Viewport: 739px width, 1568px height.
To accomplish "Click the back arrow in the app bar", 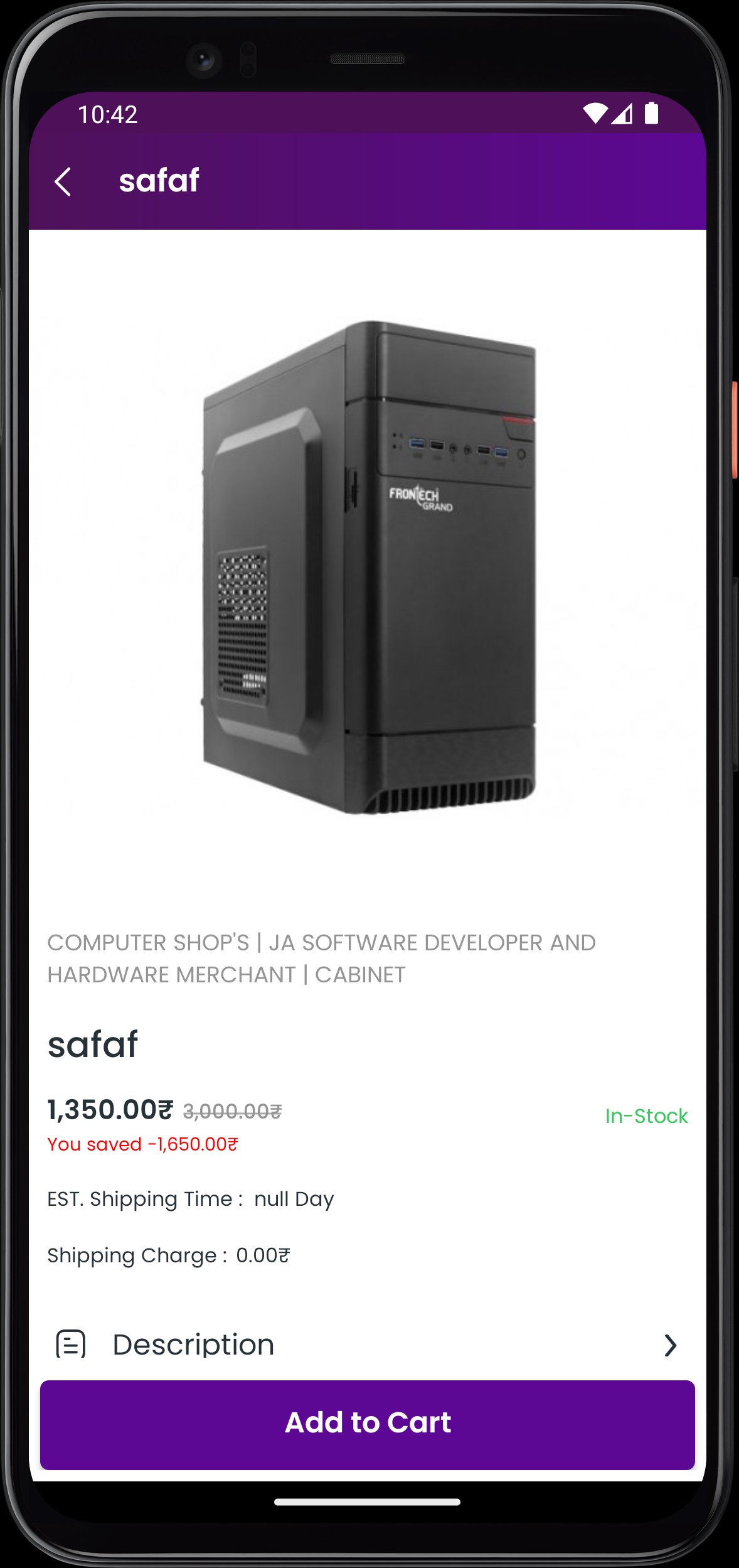I will (63, 181).
